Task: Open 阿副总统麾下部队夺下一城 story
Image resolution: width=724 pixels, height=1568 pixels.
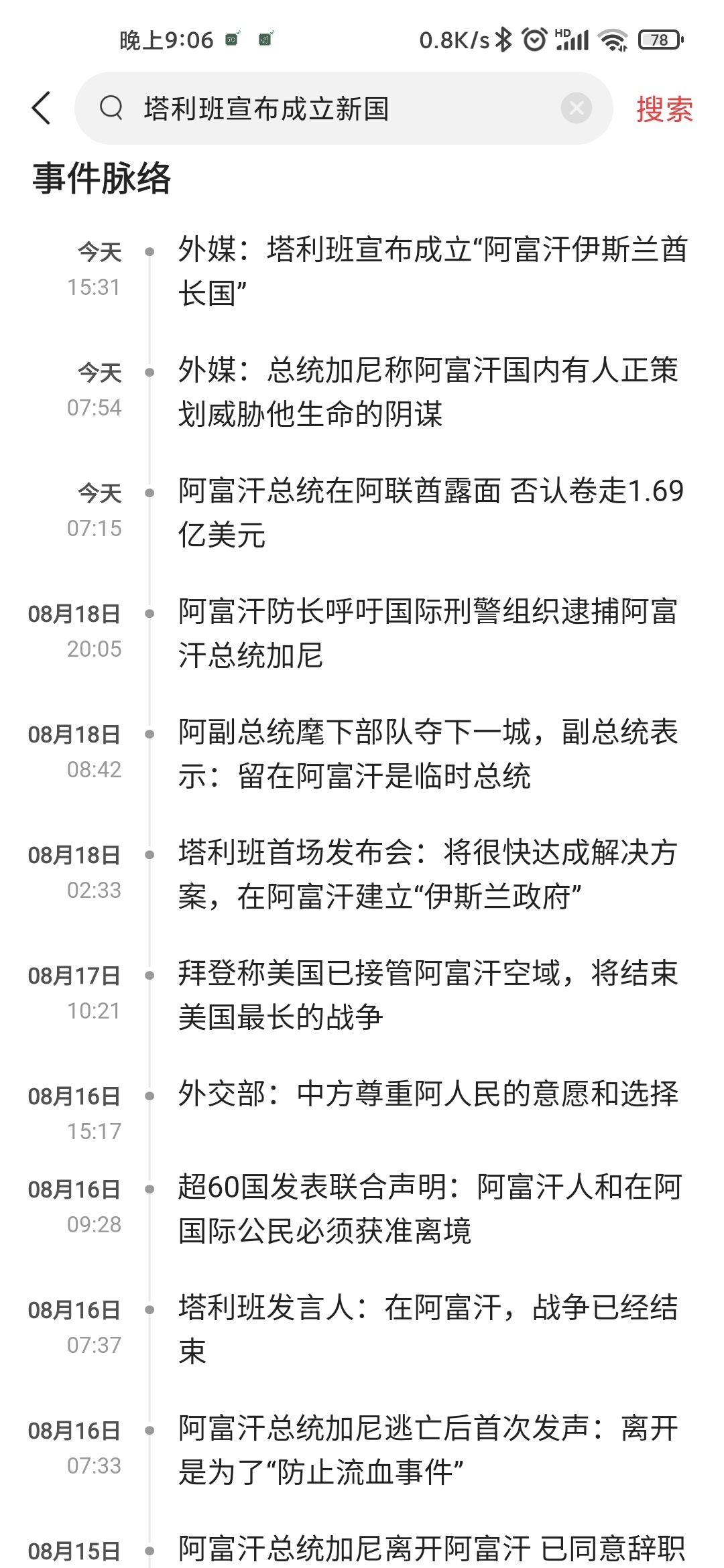Action: [428, 754]
